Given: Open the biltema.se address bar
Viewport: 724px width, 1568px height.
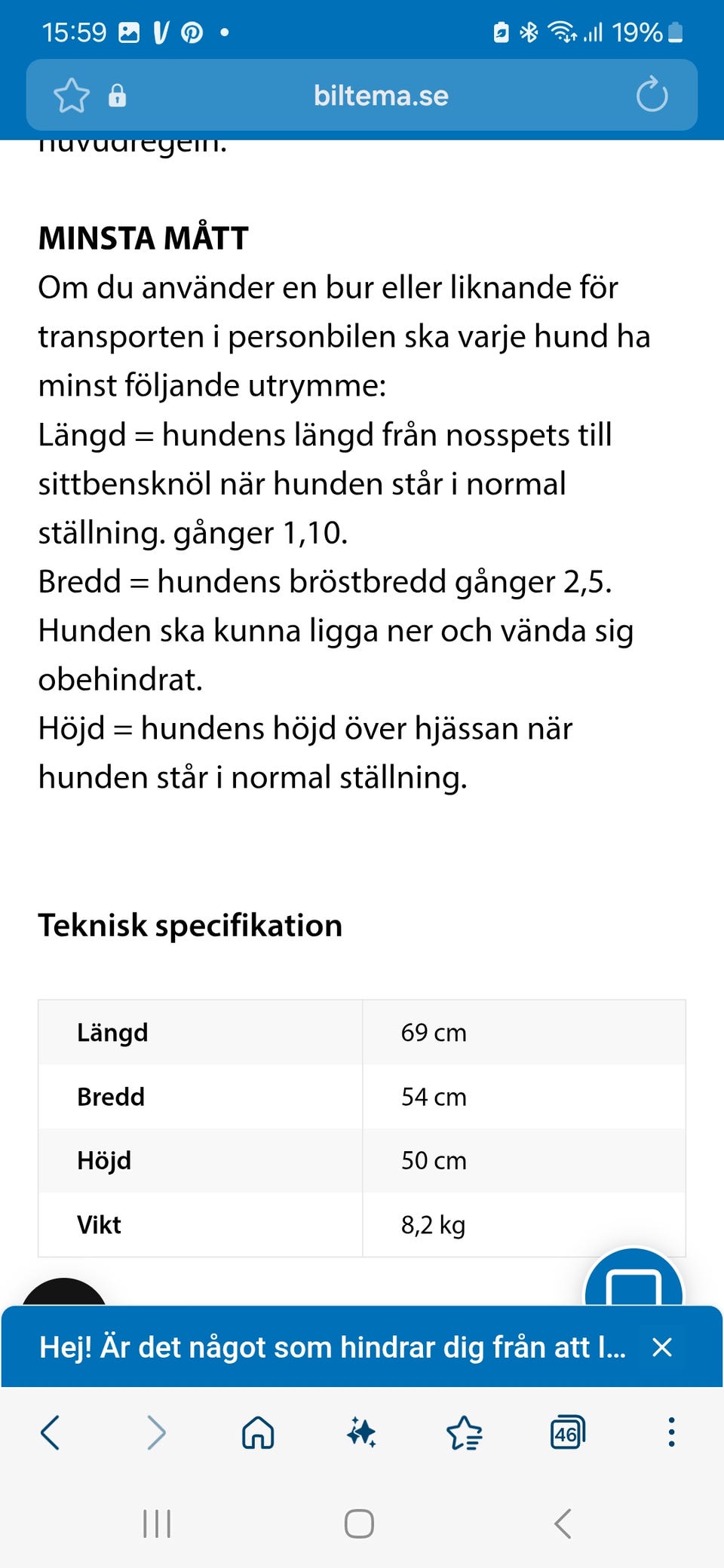Looking at the screenshot, I should 381,96.
